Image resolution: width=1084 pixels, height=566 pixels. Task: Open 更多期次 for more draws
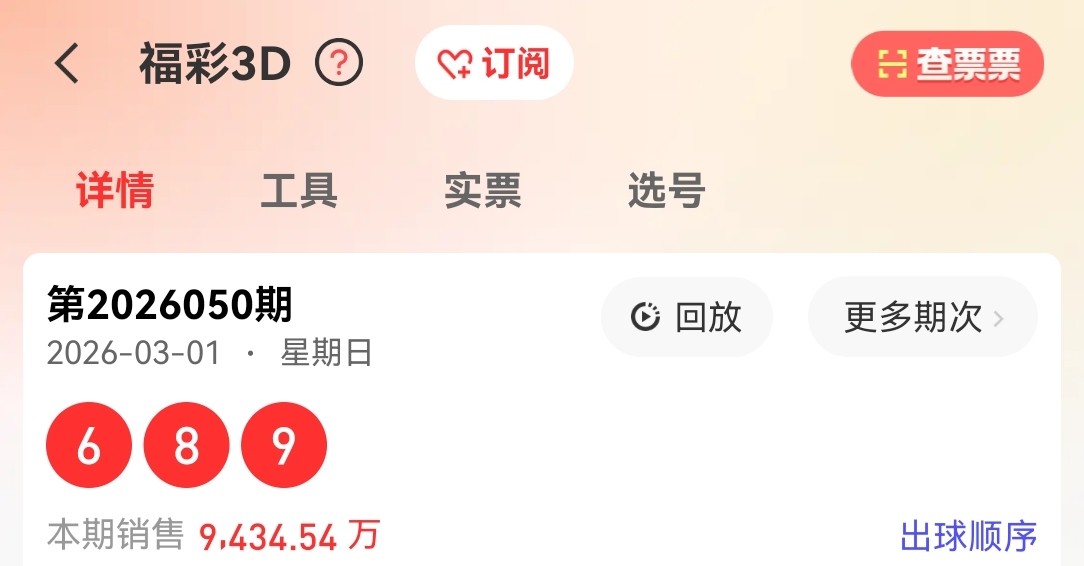(x=922, y=317)
